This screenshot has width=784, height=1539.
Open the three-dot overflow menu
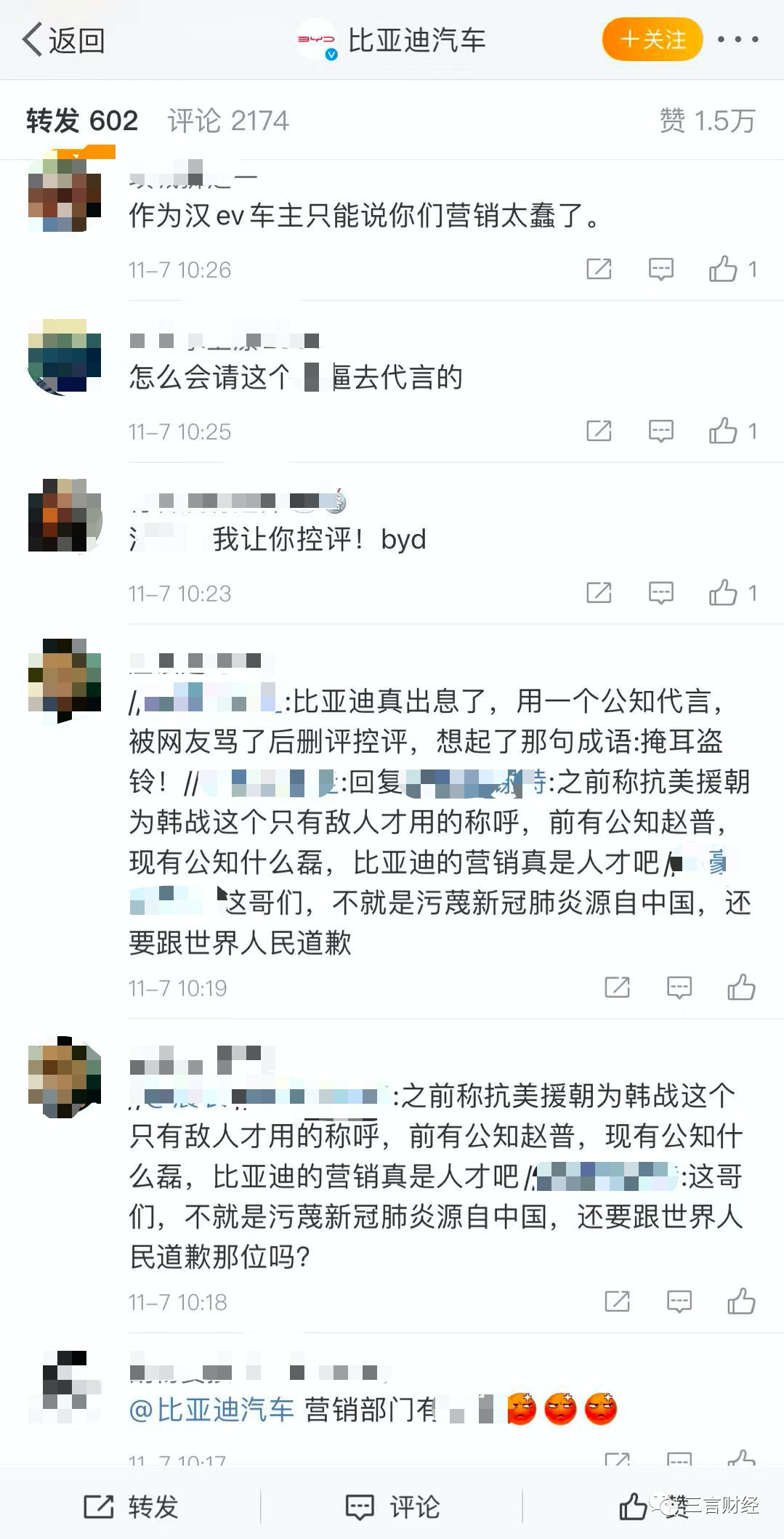pos(737,39)
